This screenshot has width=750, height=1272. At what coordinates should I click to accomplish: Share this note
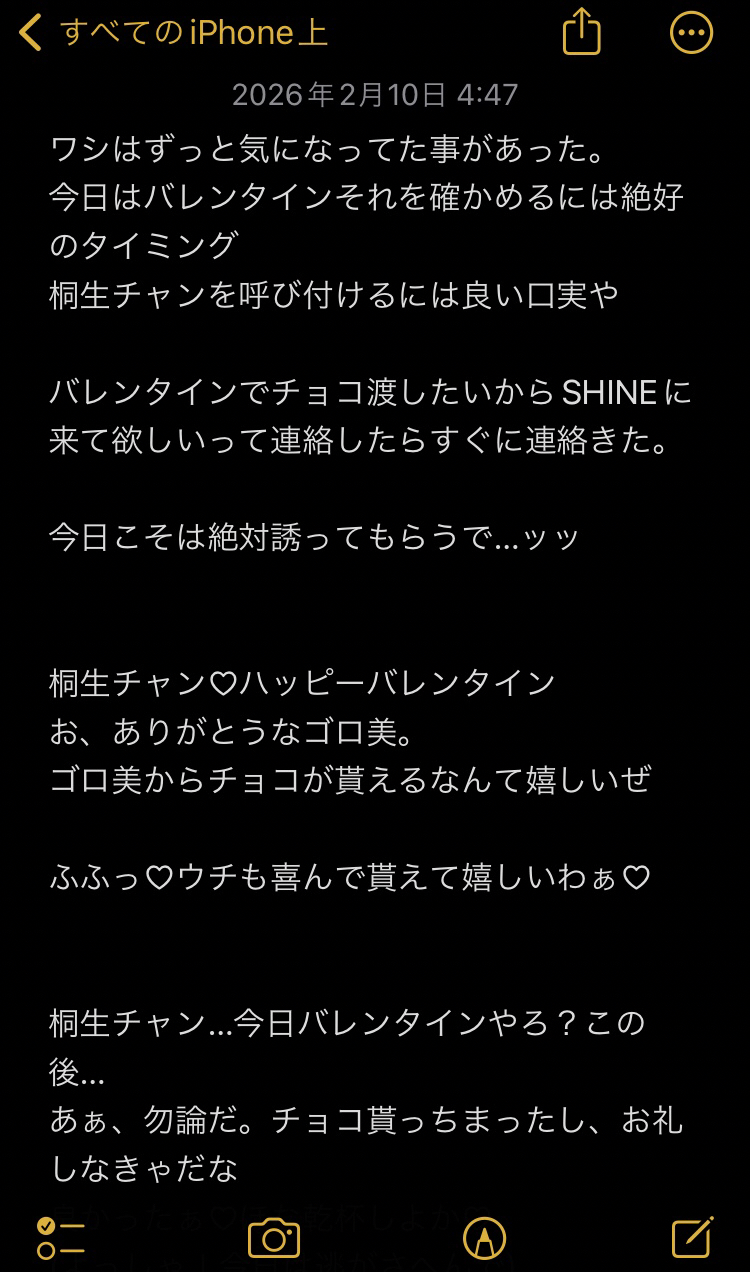(581, 33)
